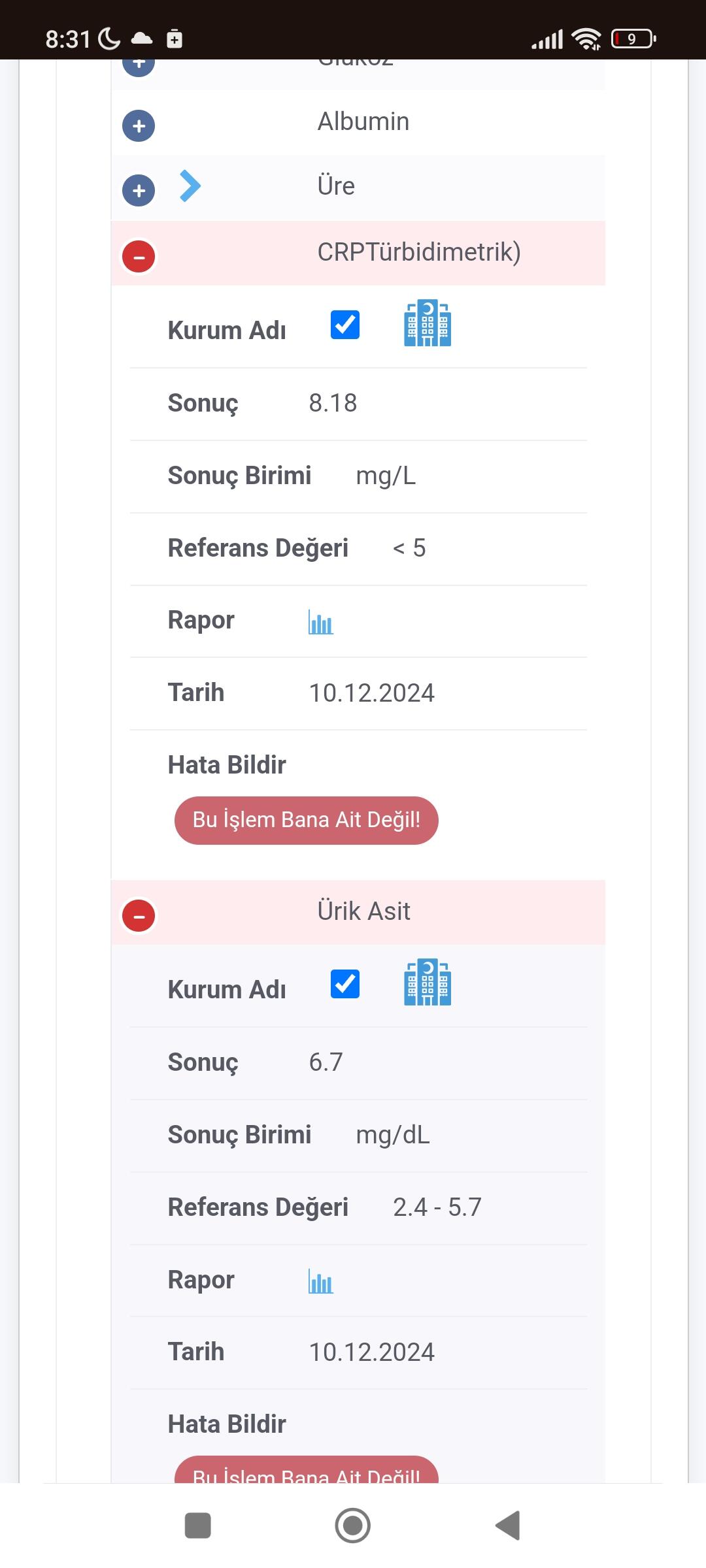706x1568 pixels.
Task: Uncheck Kurum Adı checkbox under Ürik Asit
Action: (345, 984)
